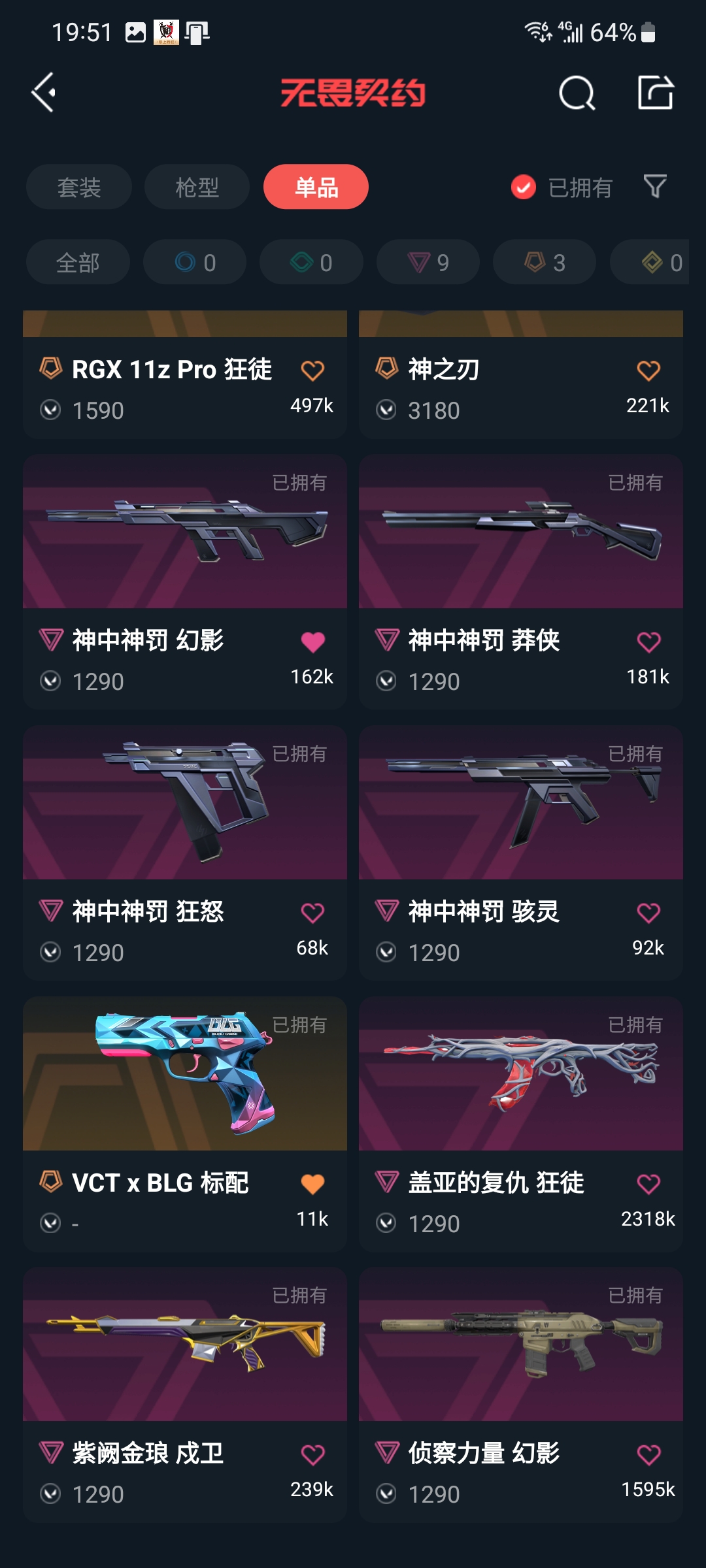The width and height of the screenshot is (706, 1568).
Task: Switch to the 枪型 tab
Action: coord(197,188)
